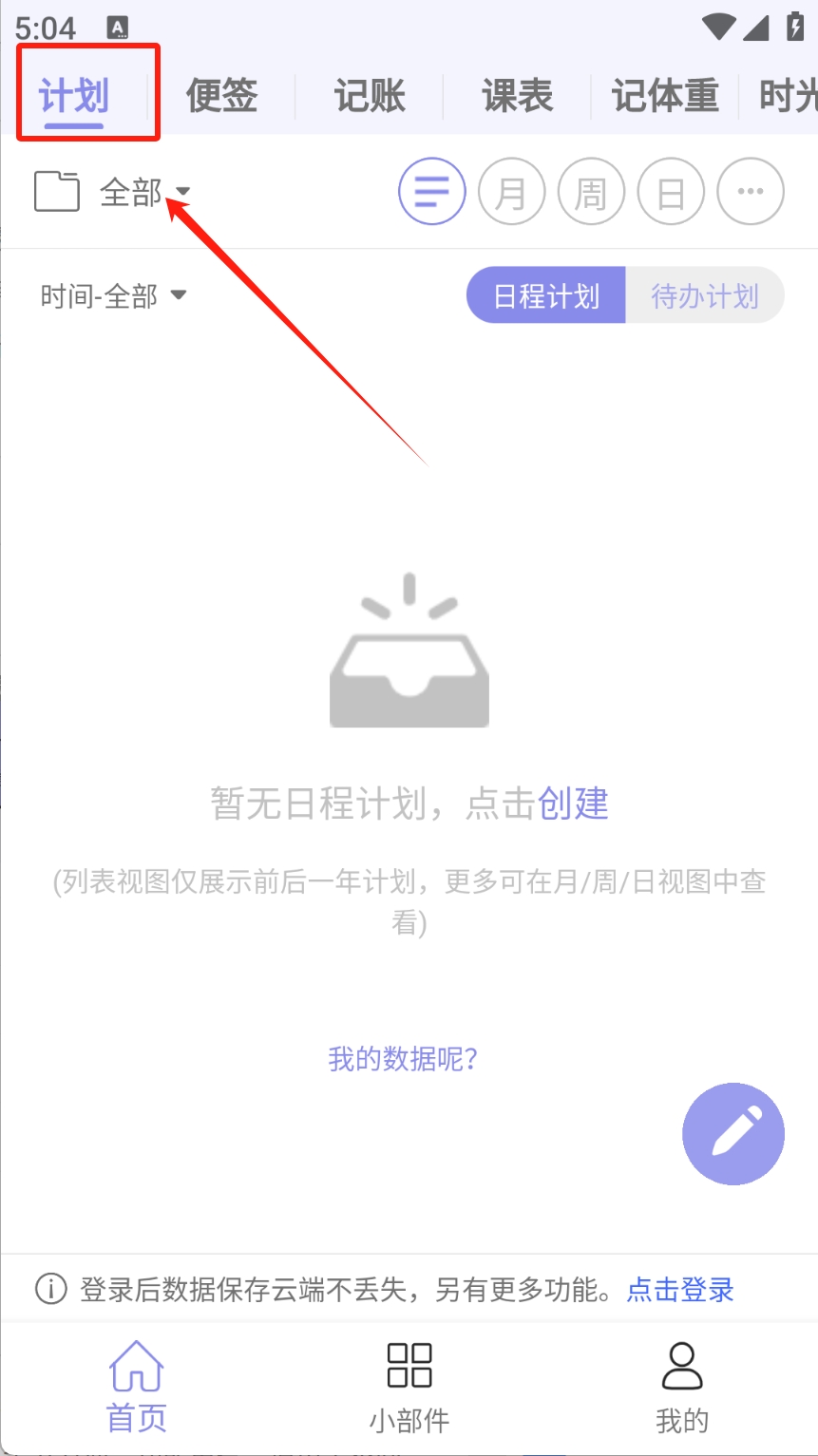Open 我的数据呢? help link
This screenshot has height=1456, width=818.
point(403,1059)
